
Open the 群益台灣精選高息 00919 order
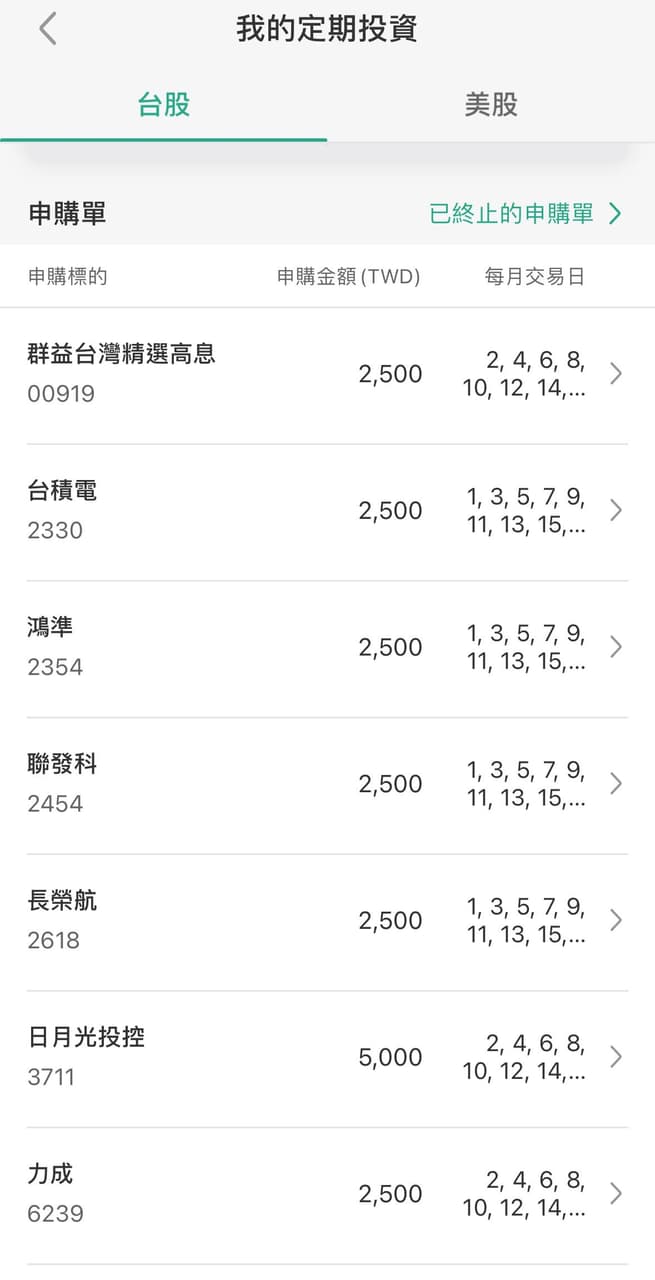[327, 375]
